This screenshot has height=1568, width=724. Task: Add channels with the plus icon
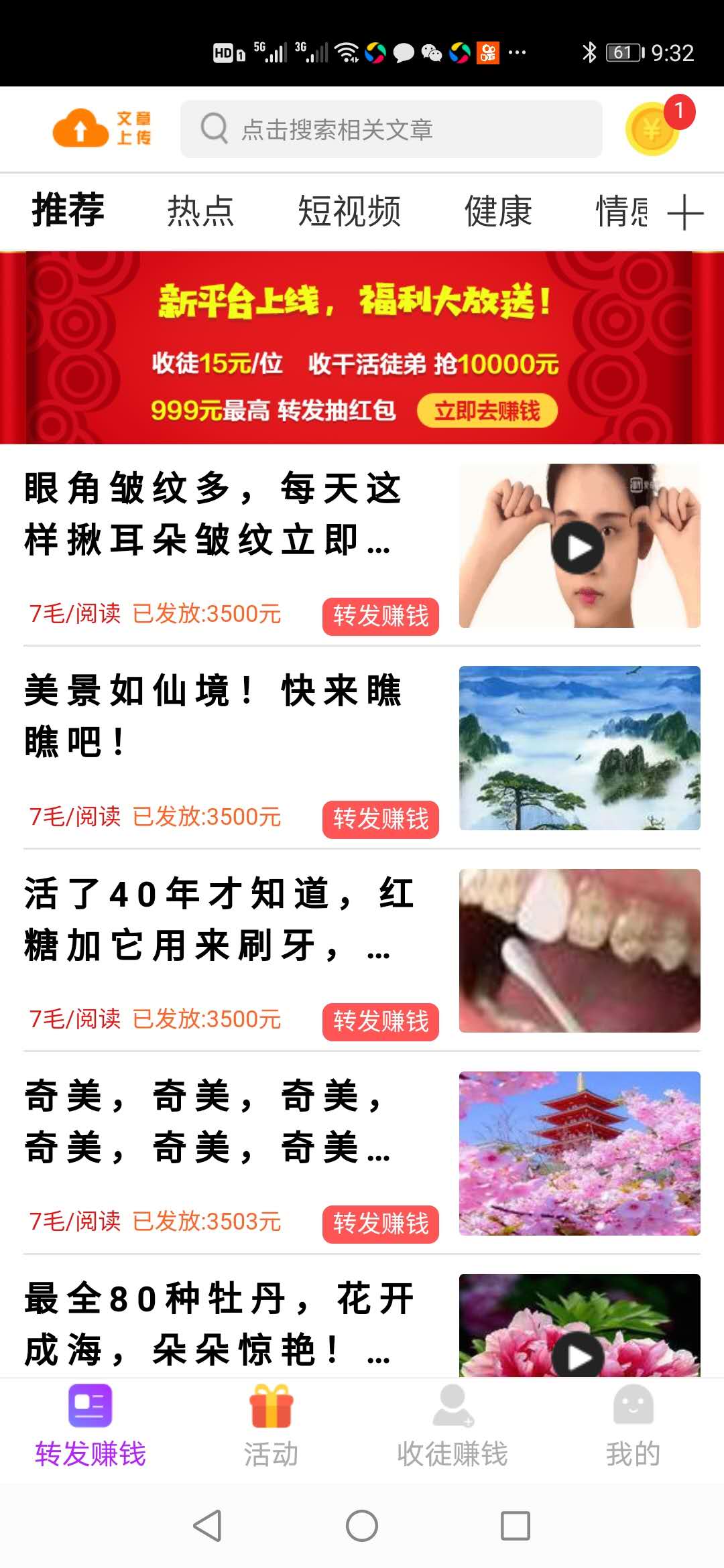[x=685, y=213]
